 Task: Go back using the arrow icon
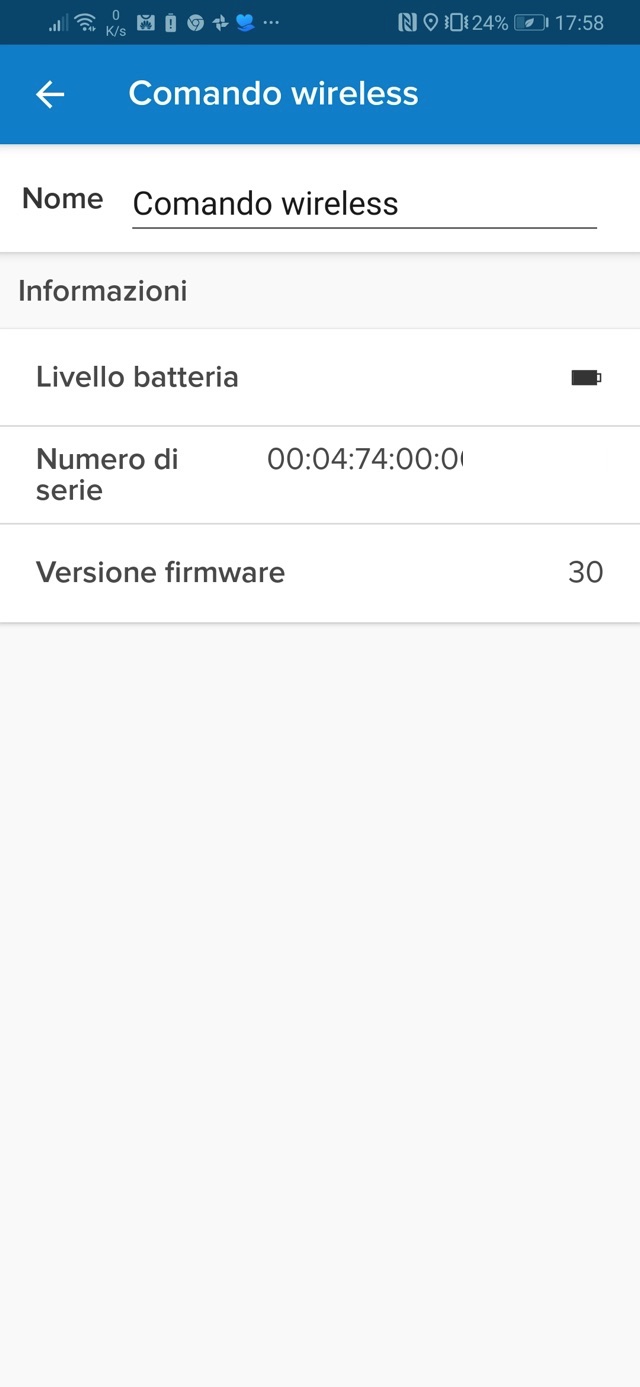(x=50, y=94)
